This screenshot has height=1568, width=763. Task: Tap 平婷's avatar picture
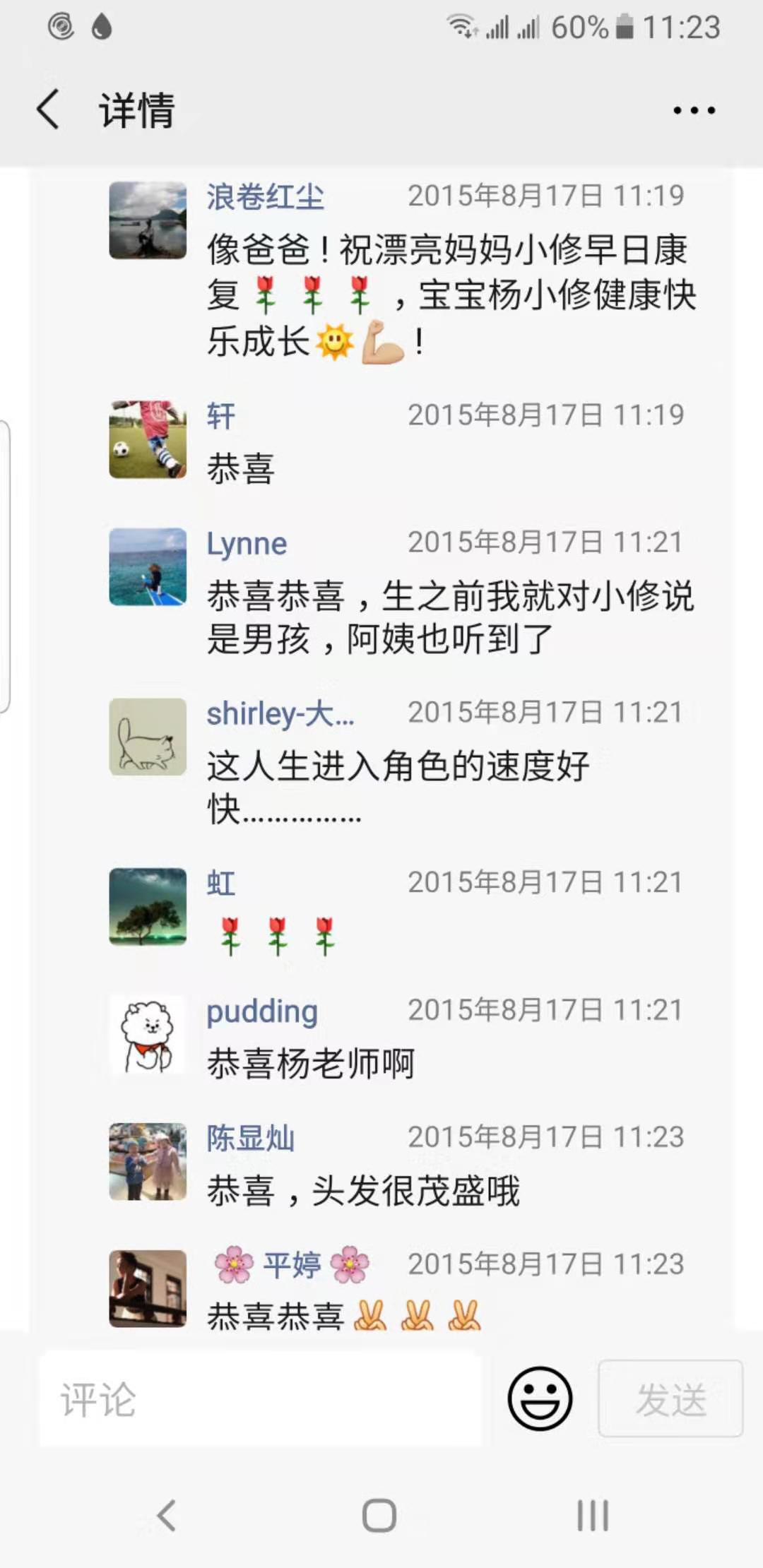(x=148, y=1288)
